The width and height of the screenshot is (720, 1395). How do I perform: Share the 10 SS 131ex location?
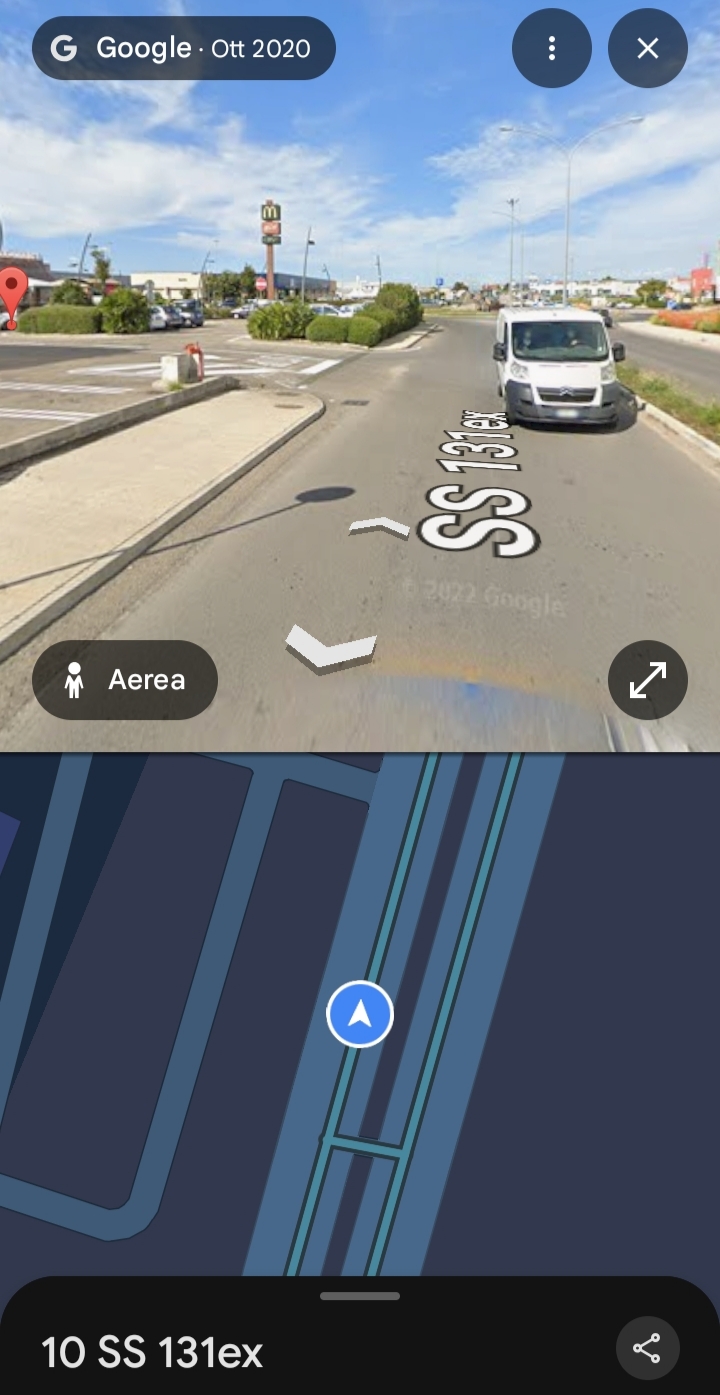(x=647, y=1348)
